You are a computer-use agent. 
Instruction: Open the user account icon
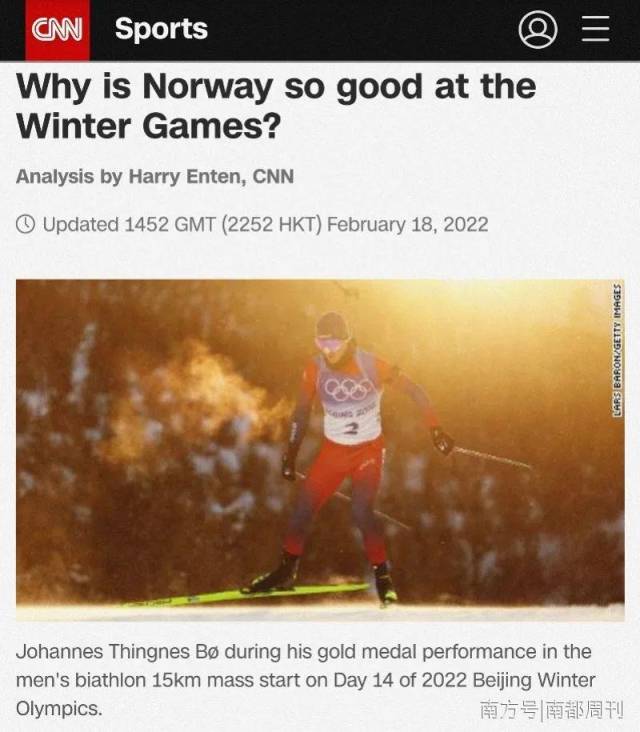click(538, 29)
